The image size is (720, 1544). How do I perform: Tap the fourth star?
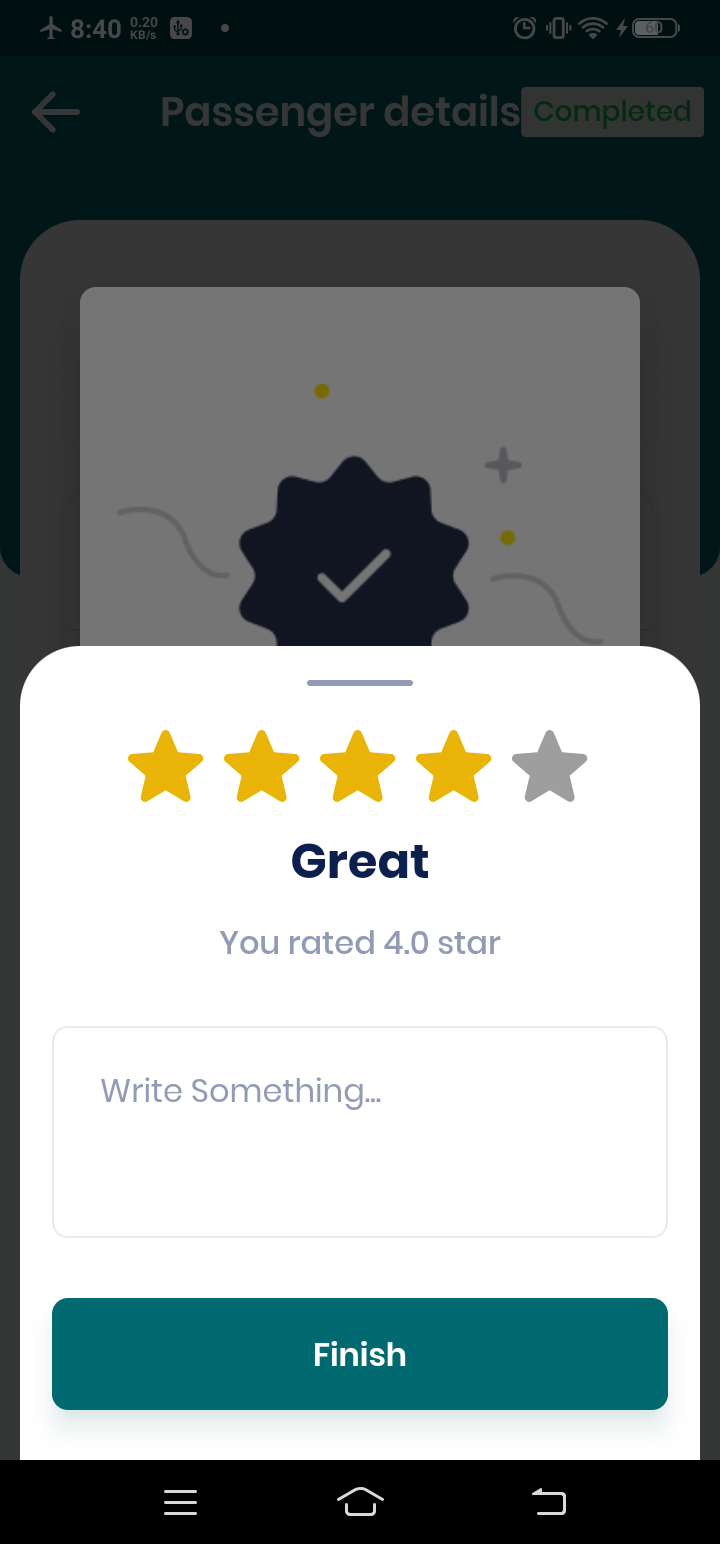(454, 767)
